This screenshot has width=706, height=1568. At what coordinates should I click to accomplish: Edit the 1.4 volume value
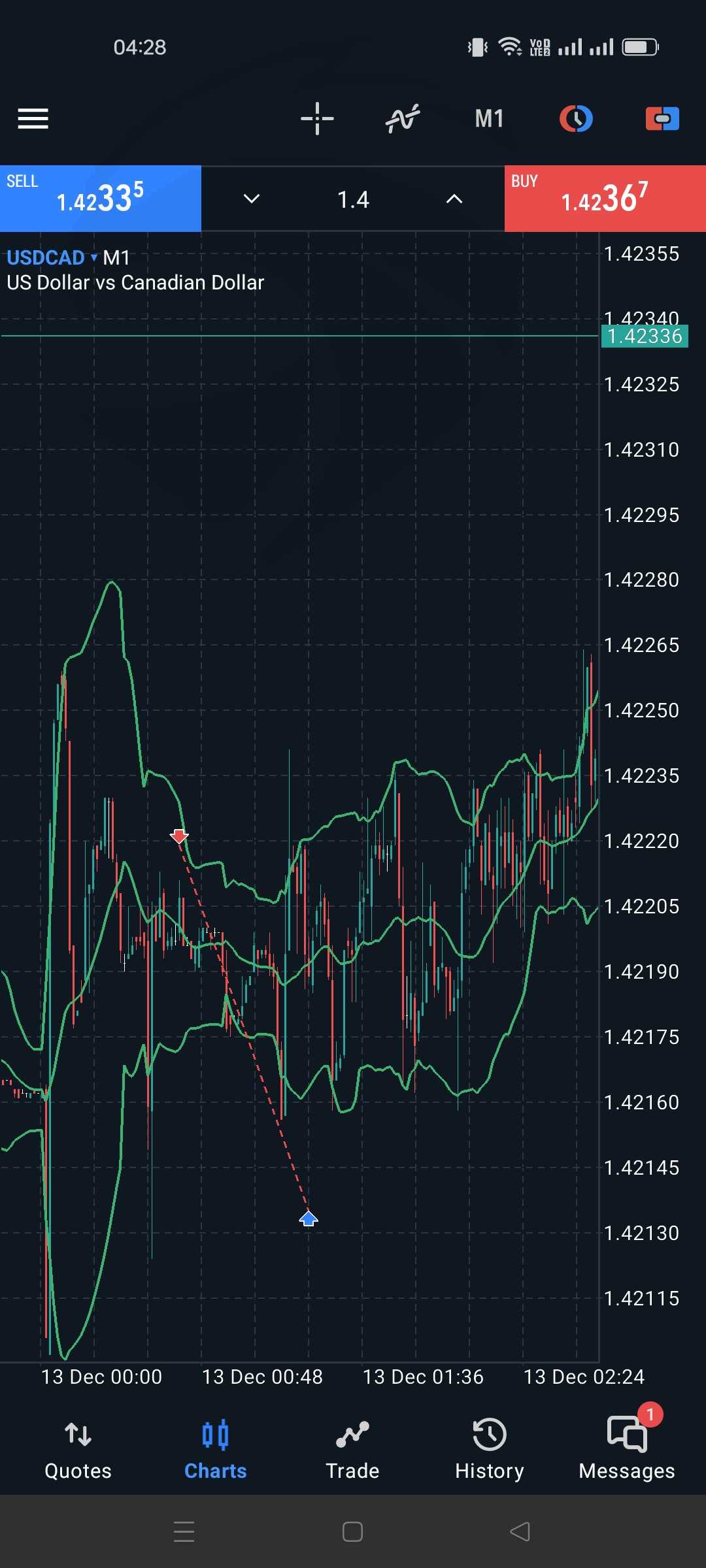click(353, 199)
